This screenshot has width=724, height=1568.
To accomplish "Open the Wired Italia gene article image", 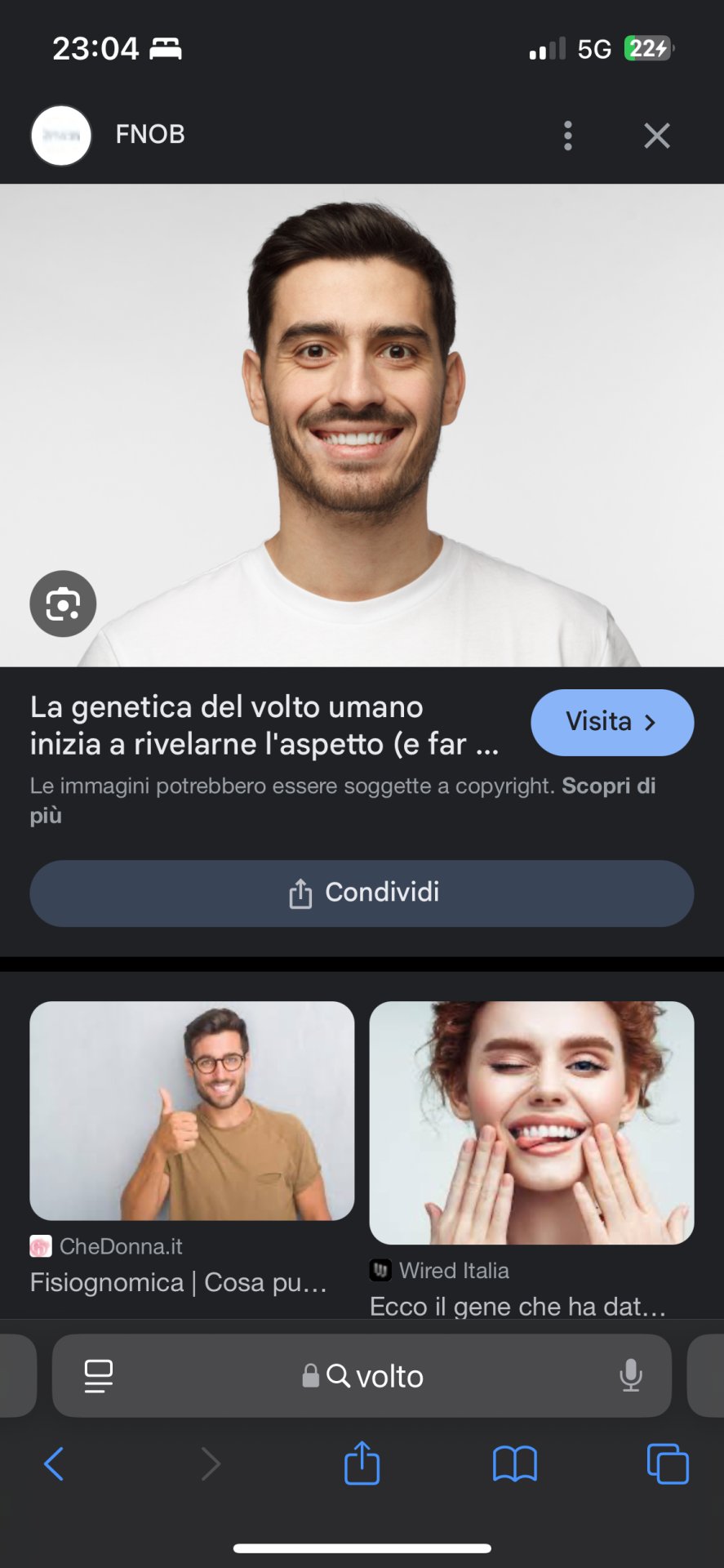I will (531, 1122).
